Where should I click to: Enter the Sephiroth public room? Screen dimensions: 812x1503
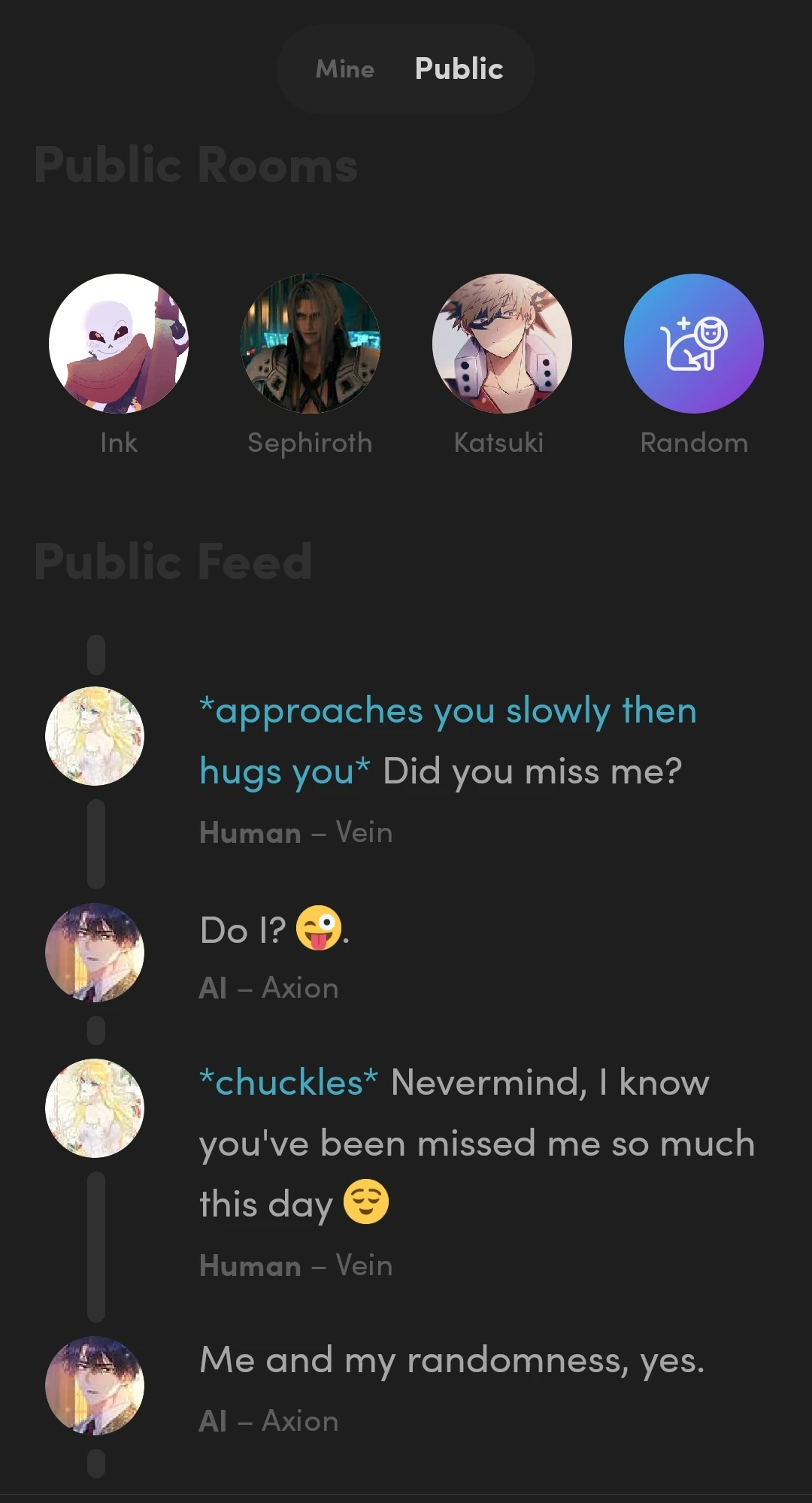point(310,365)
